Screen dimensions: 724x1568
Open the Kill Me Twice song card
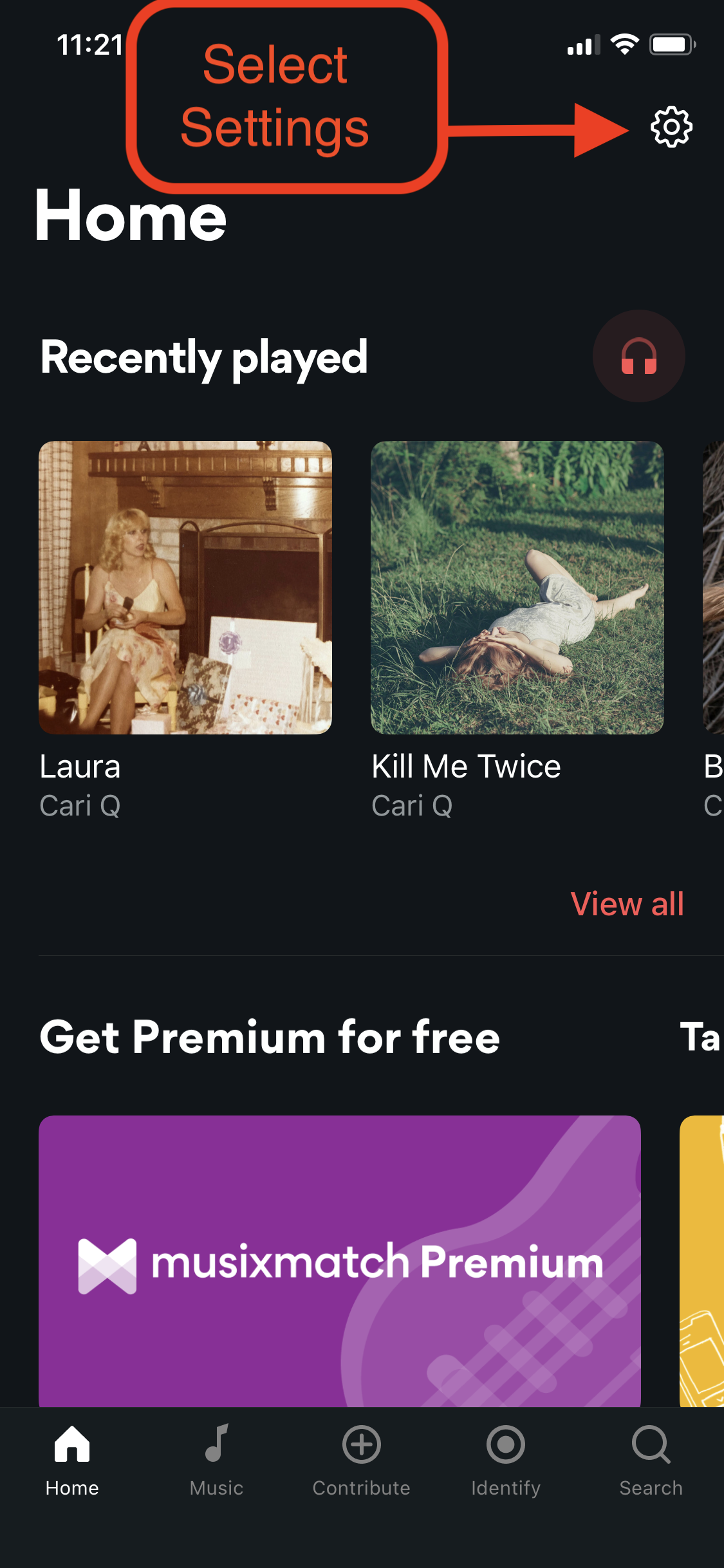[x=517, y=587]
